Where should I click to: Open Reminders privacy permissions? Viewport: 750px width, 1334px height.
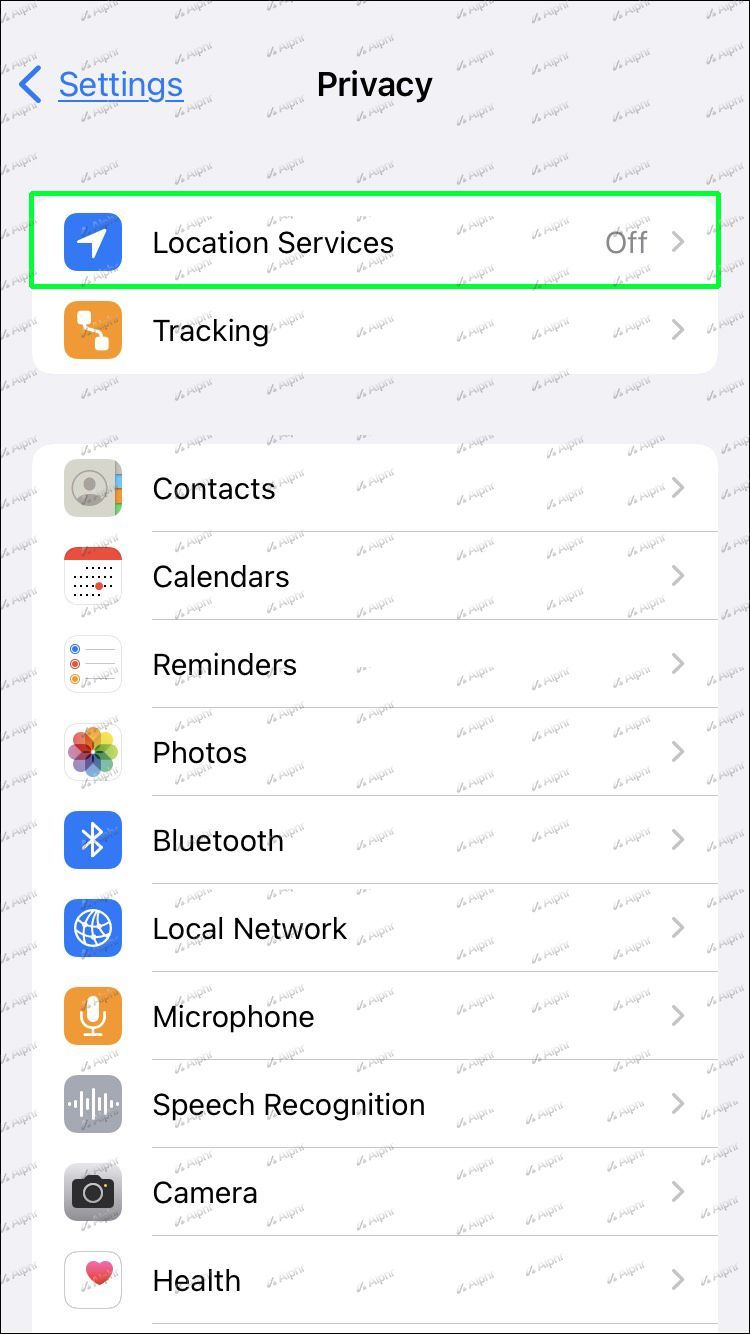375,664
